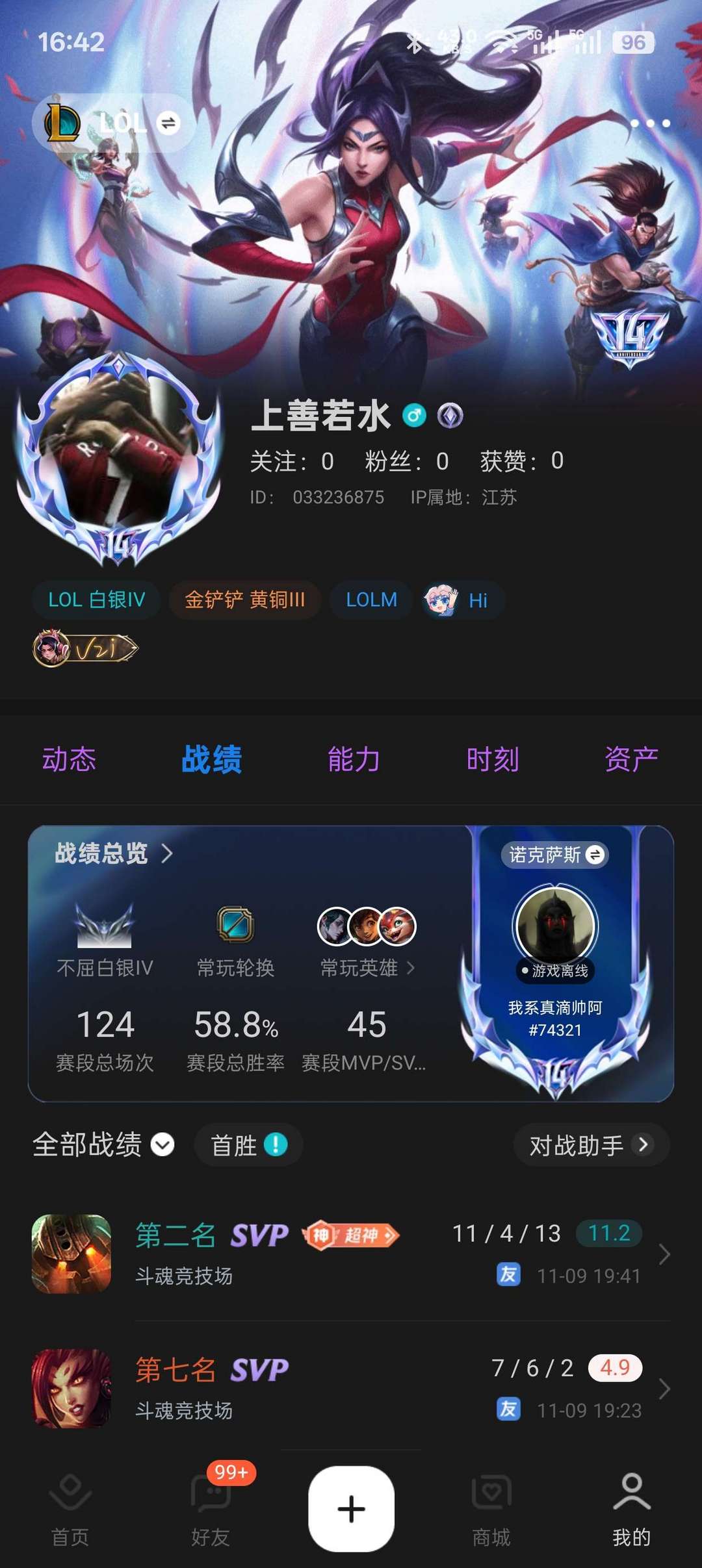Tap the 商城 store icon in bottom bar
This screenshot has width=702, height=1568.
[x=491, y=1508]
